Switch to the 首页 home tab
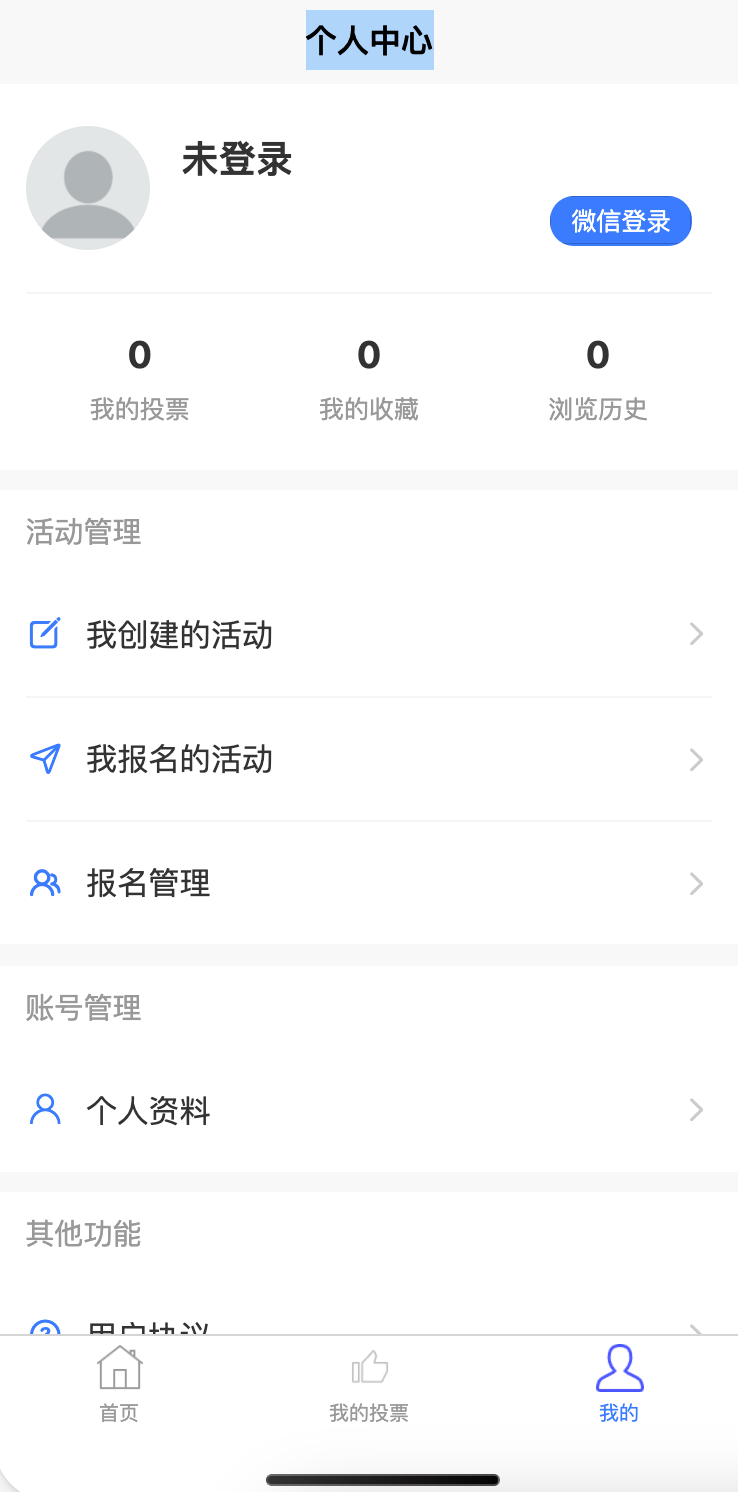The image size is (738, 1492). [x=119, y=1385]
